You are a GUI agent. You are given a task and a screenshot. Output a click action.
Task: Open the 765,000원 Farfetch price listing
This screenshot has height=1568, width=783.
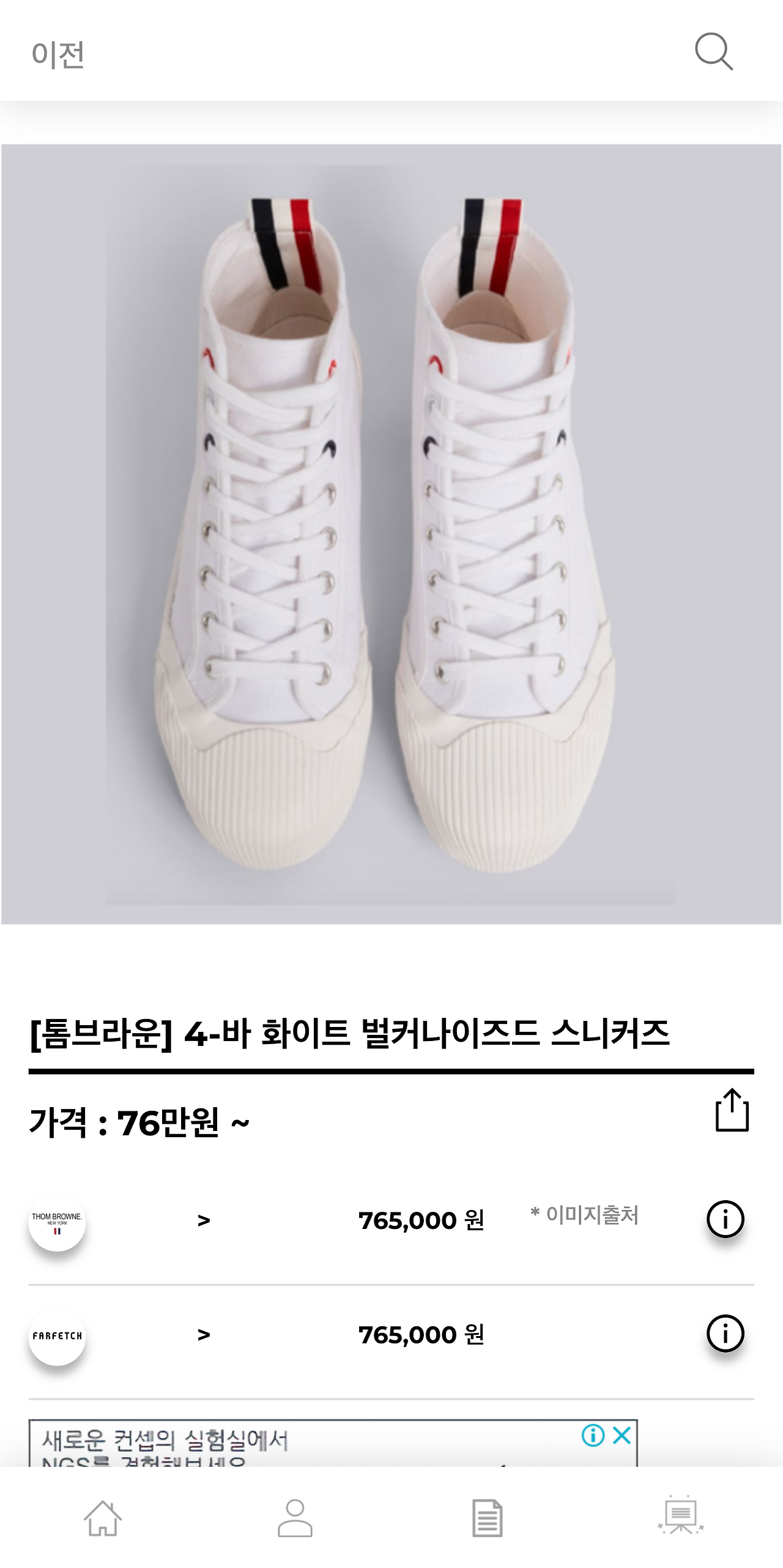click(x=421, y=1334)
